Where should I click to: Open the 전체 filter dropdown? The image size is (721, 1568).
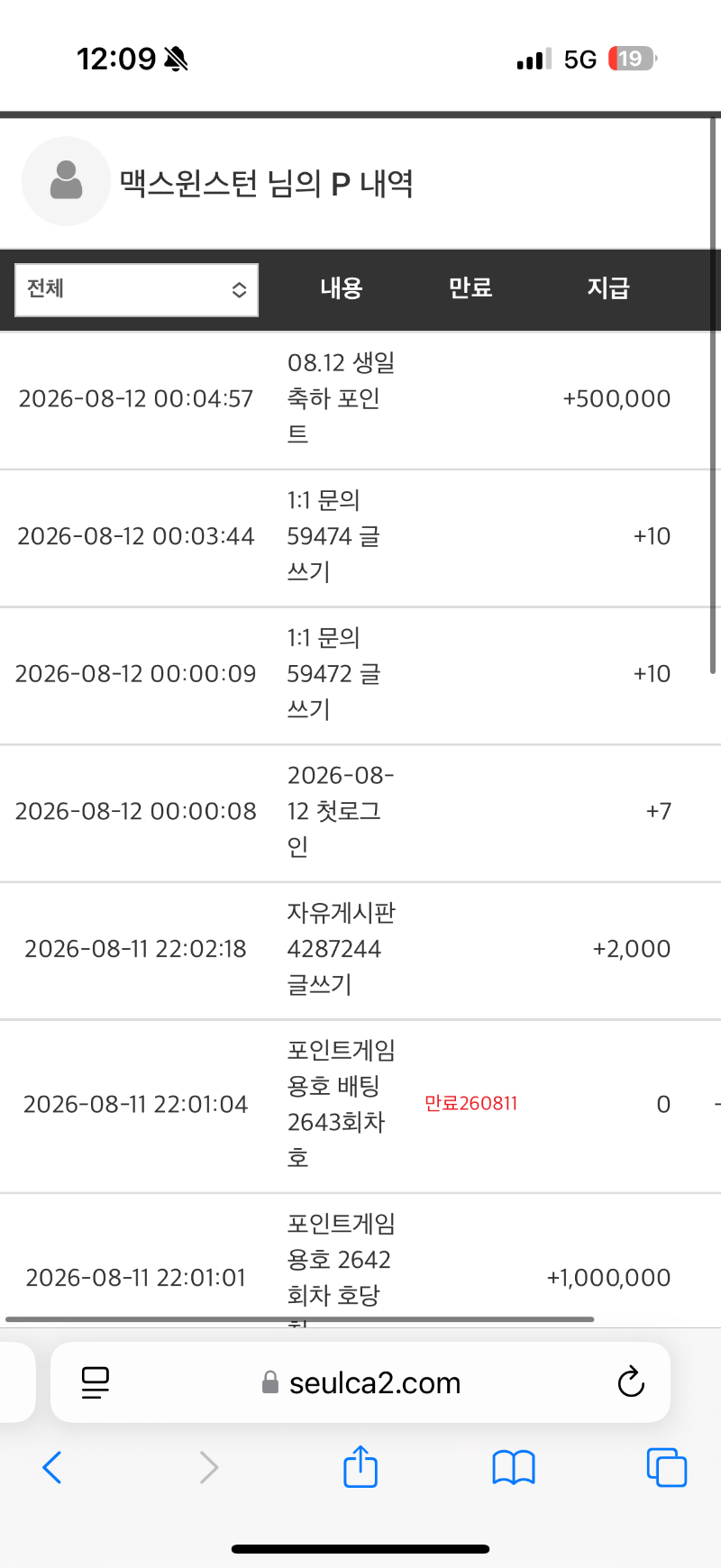137,290
